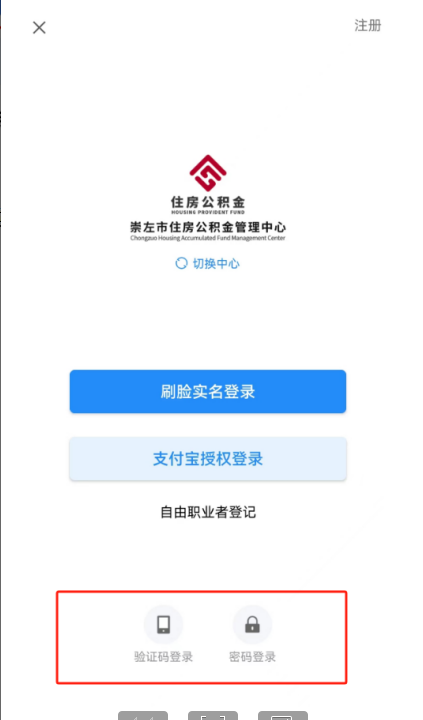Select 密码登录 method
Image resolution: width=423 pixels, height=720 pixels.
click(252, 635)
